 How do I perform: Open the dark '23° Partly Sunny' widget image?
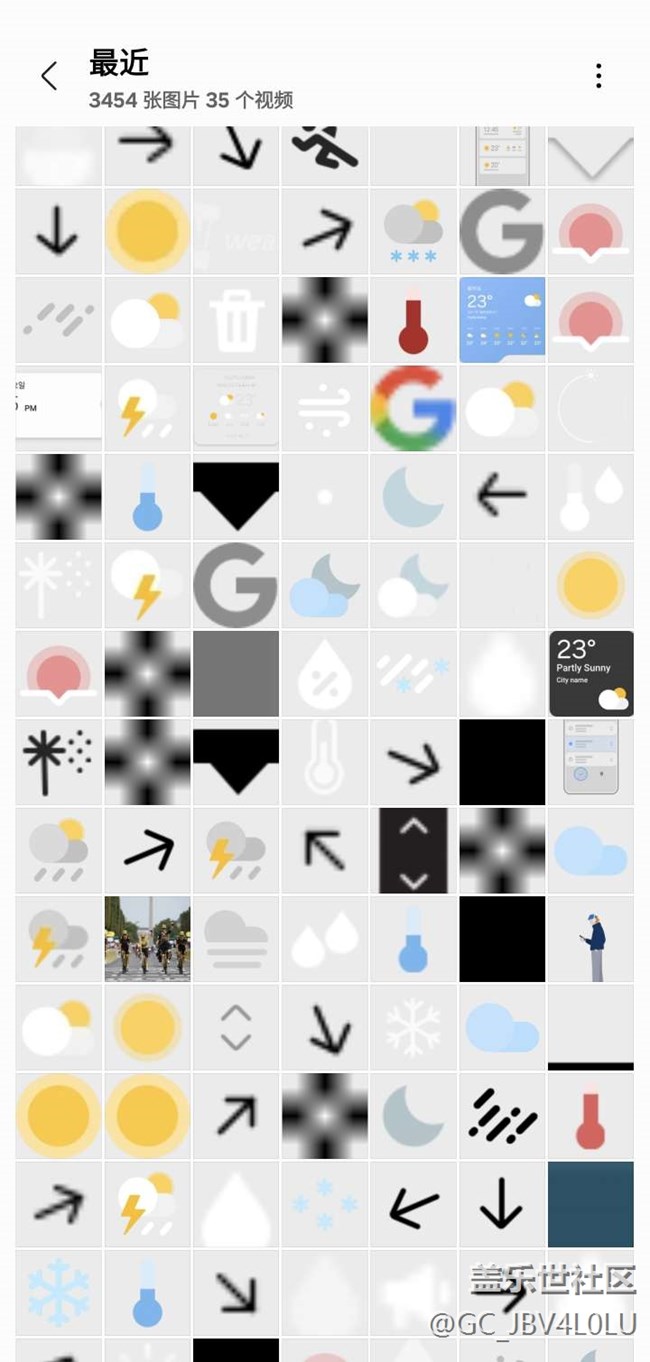(591, 673)
